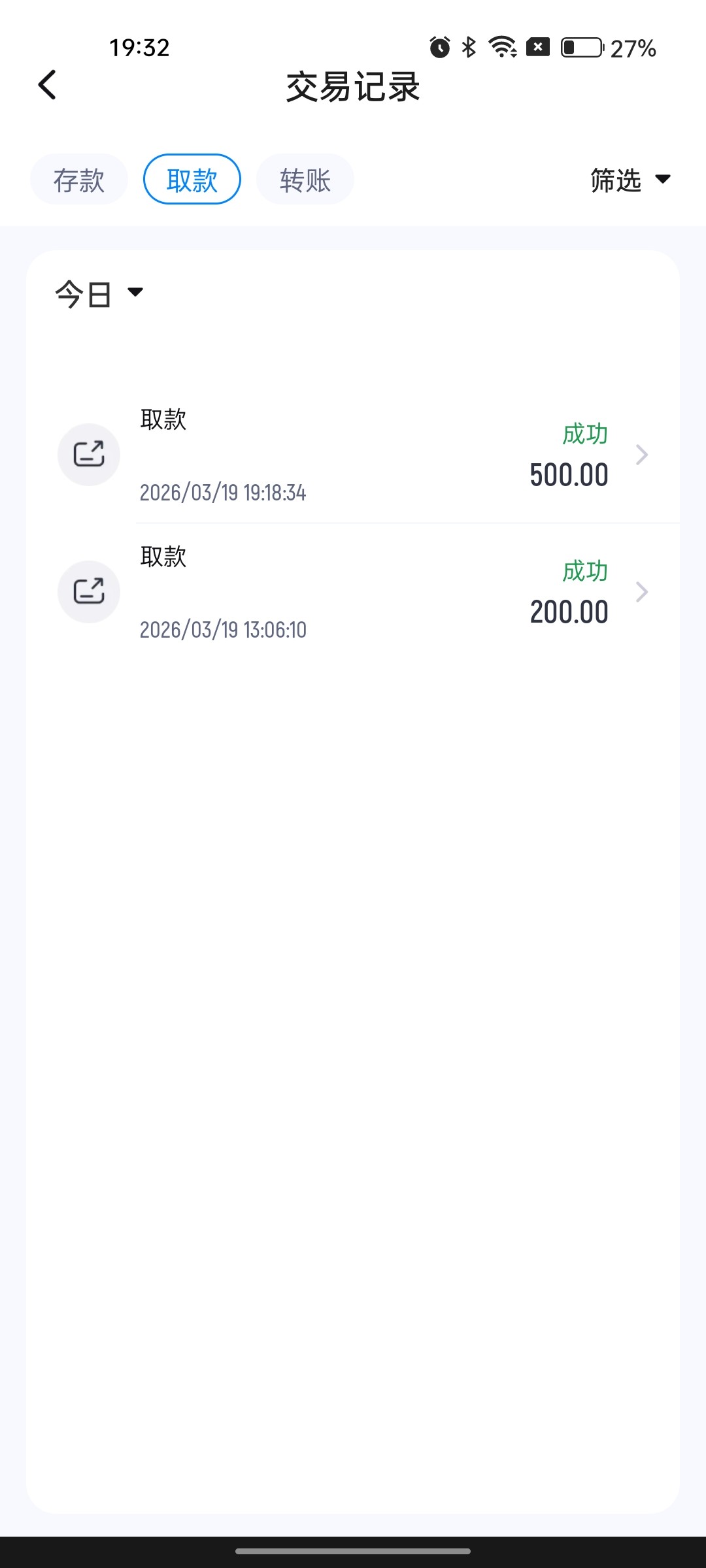Switch to the 存款 filter

click(78, 178)
